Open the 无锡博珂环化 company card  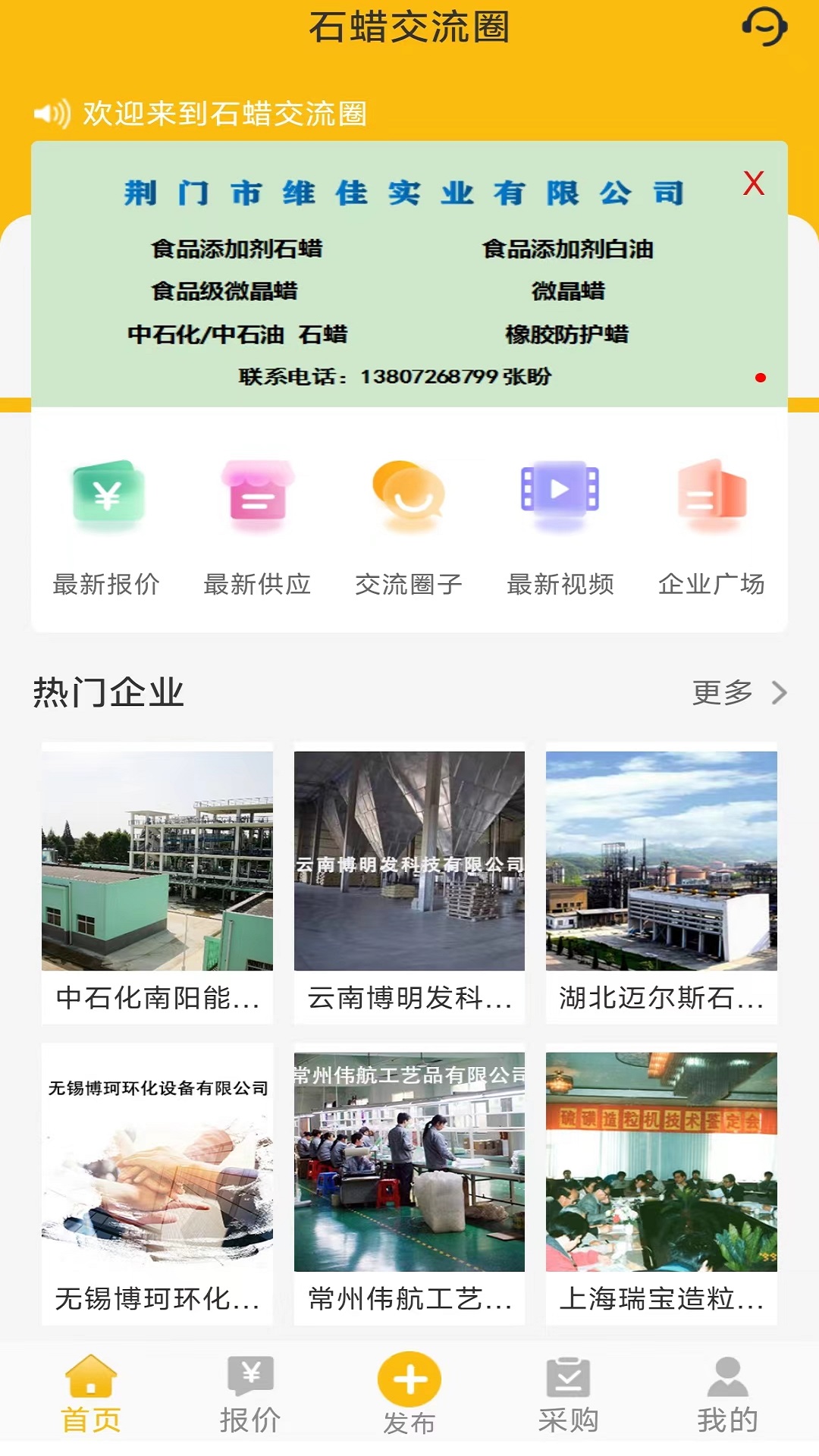(x=157, y=1183)
